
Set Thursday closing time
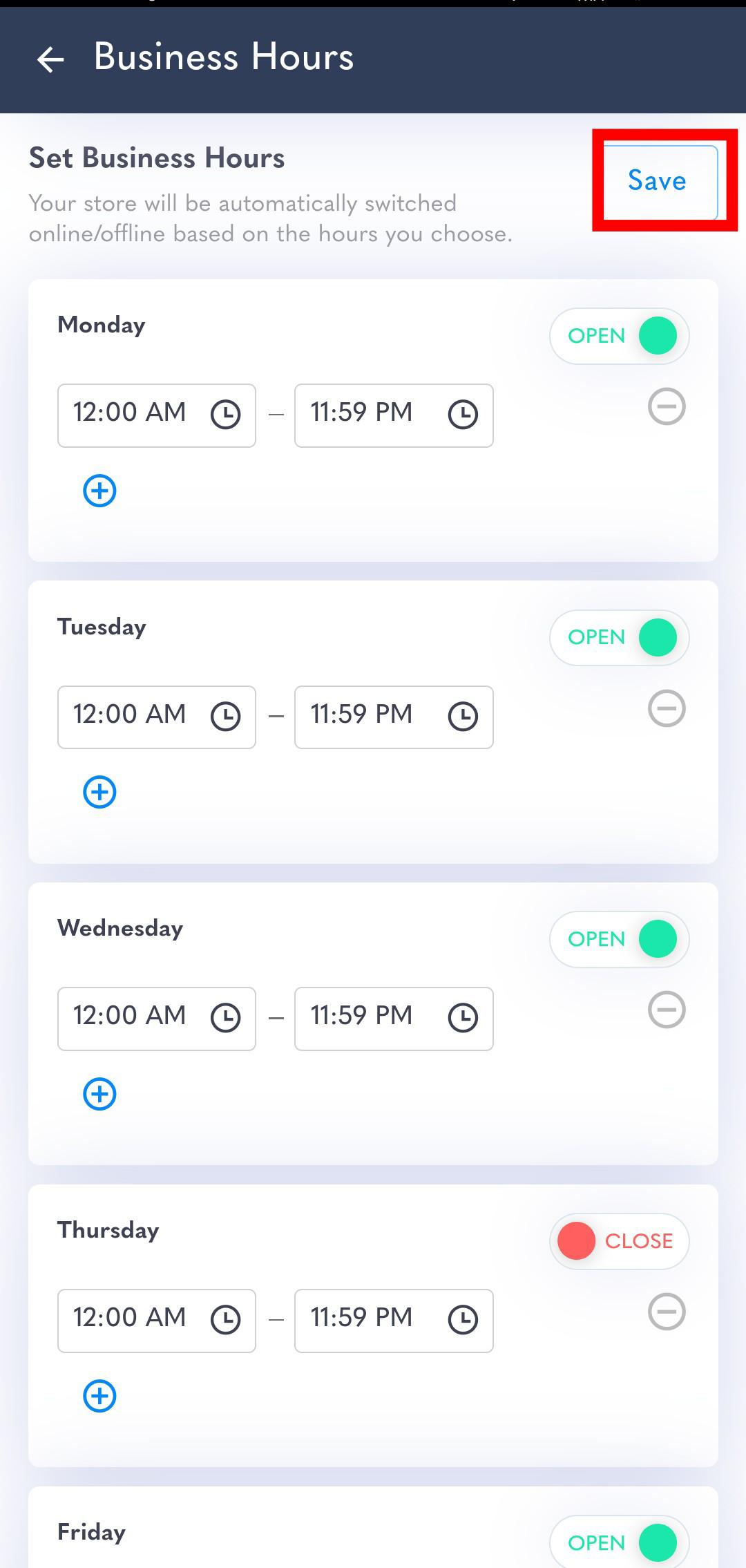click(x=394, y=1320)
